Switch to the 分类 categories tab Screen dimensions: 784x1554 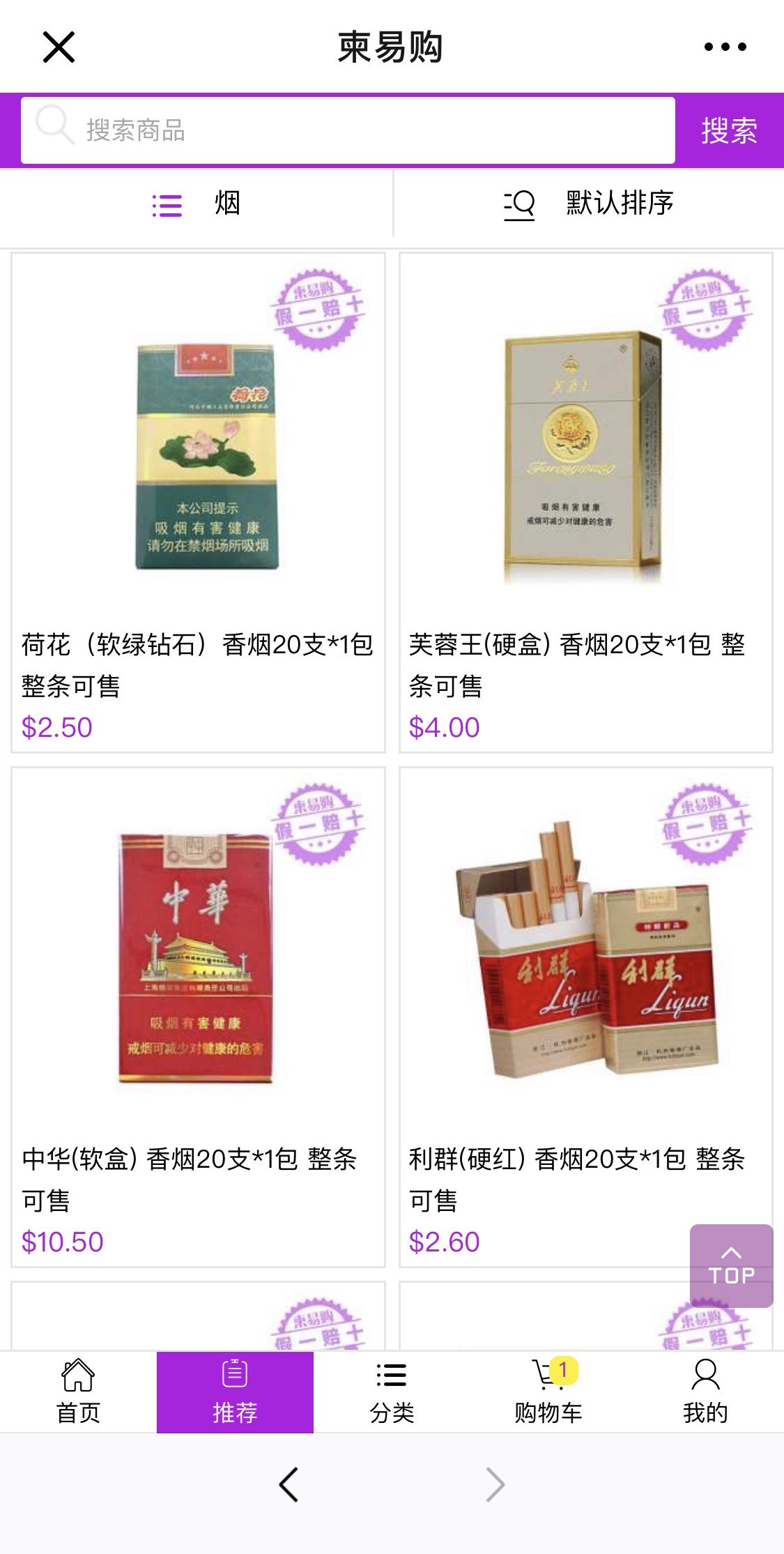point(392,1392)
